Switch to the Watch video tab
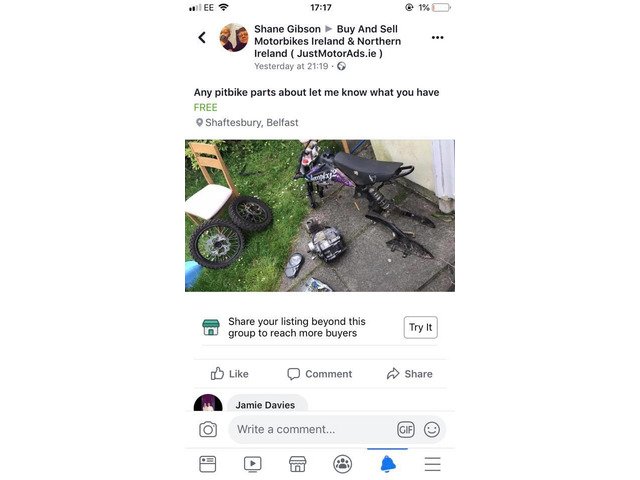Screen dimensions: 640x480 point(252,463)
